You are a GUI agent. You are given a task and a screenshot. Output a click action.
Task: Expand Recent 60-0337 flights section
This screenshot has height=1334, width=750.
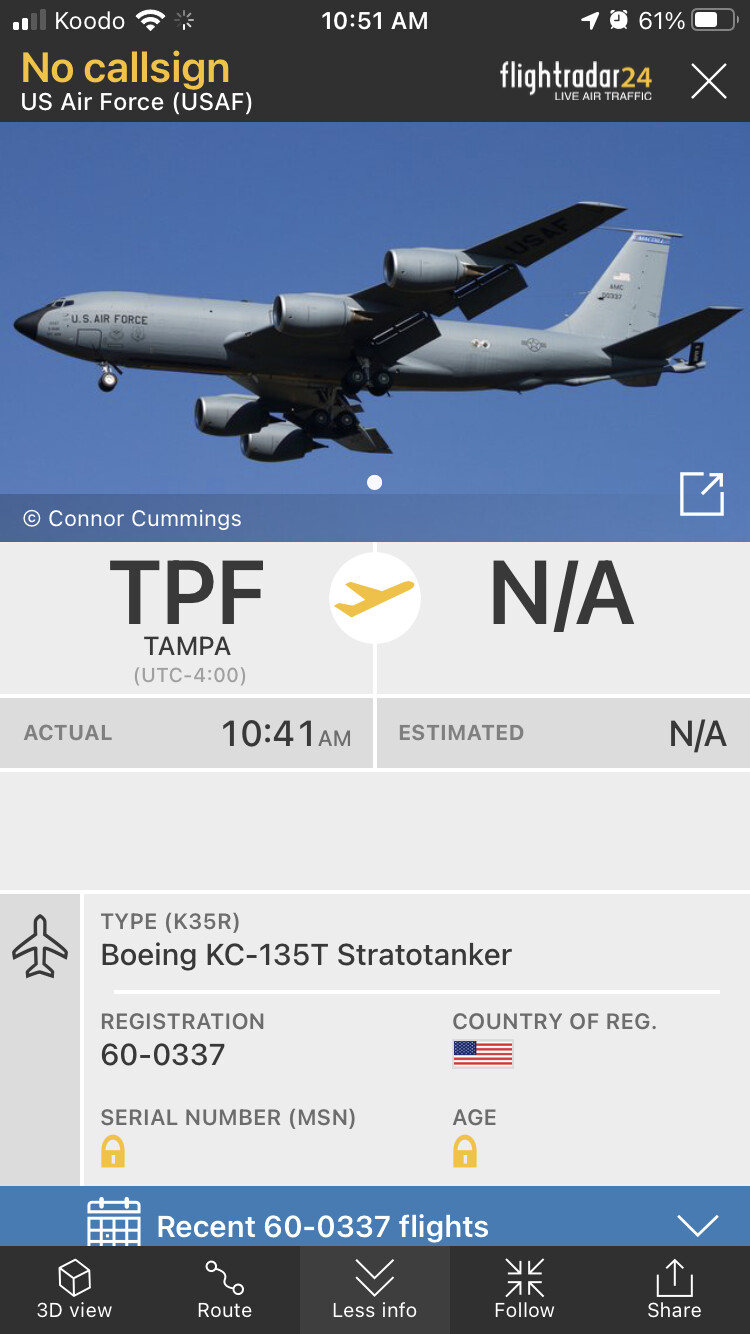coord(697,1225)
